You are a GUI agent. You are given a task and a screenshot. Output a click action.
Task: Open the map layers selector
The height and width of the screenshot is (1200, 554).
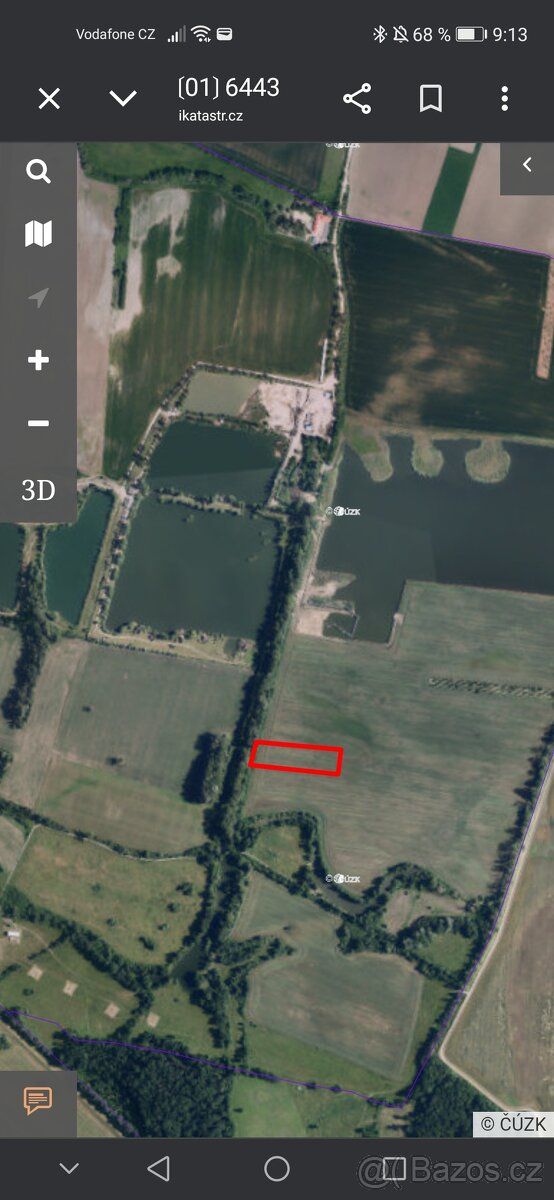click(38, 235)
